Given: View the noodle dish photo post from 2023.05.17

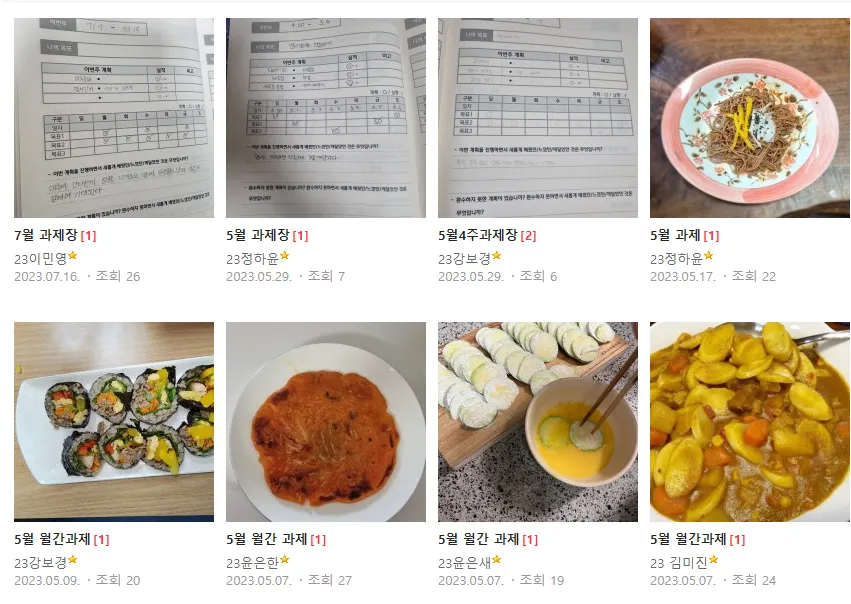Looking at the screenshot, I should tap(750, 118).
